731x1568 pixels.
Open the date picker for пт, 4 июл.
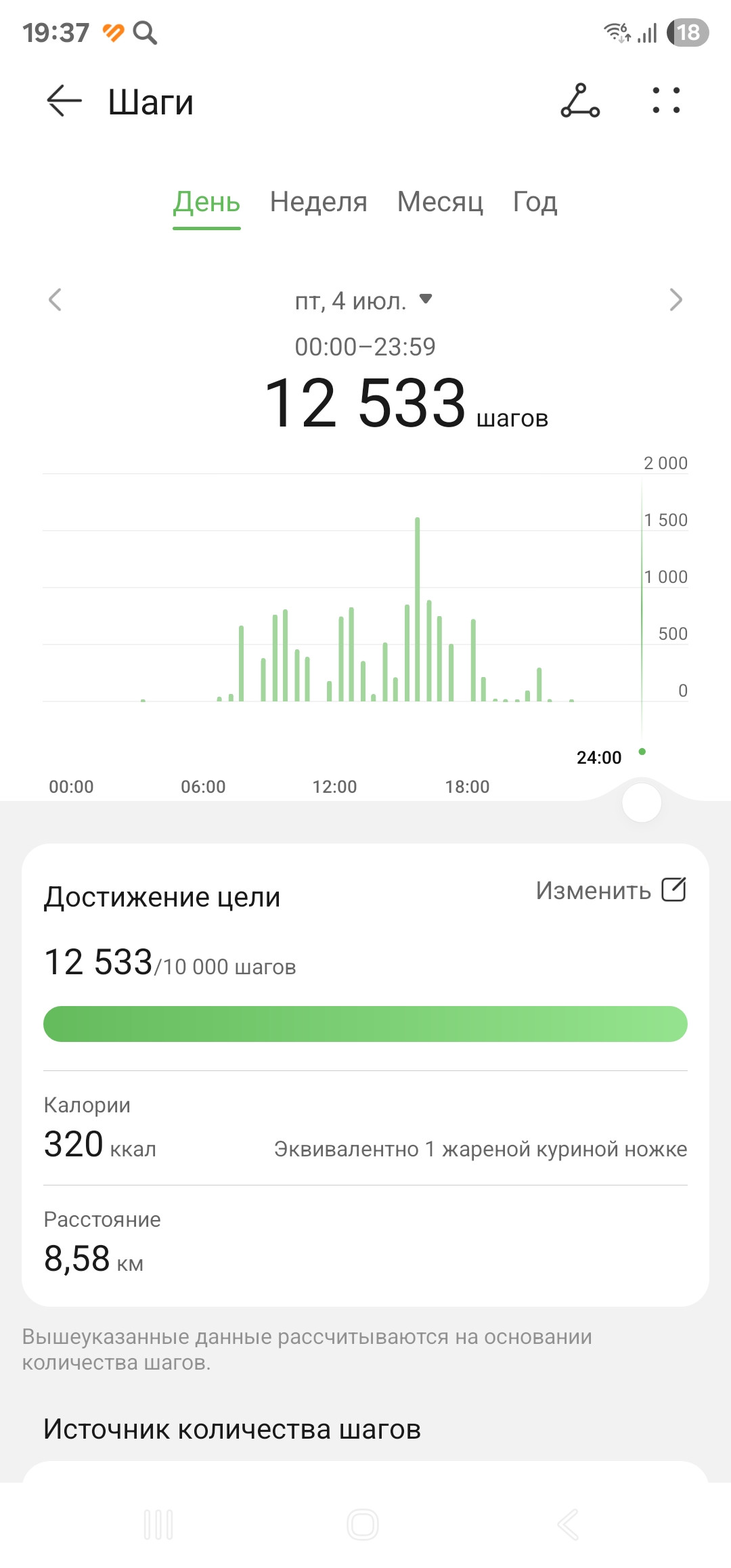pyautogui.click(x=363, y=301)
